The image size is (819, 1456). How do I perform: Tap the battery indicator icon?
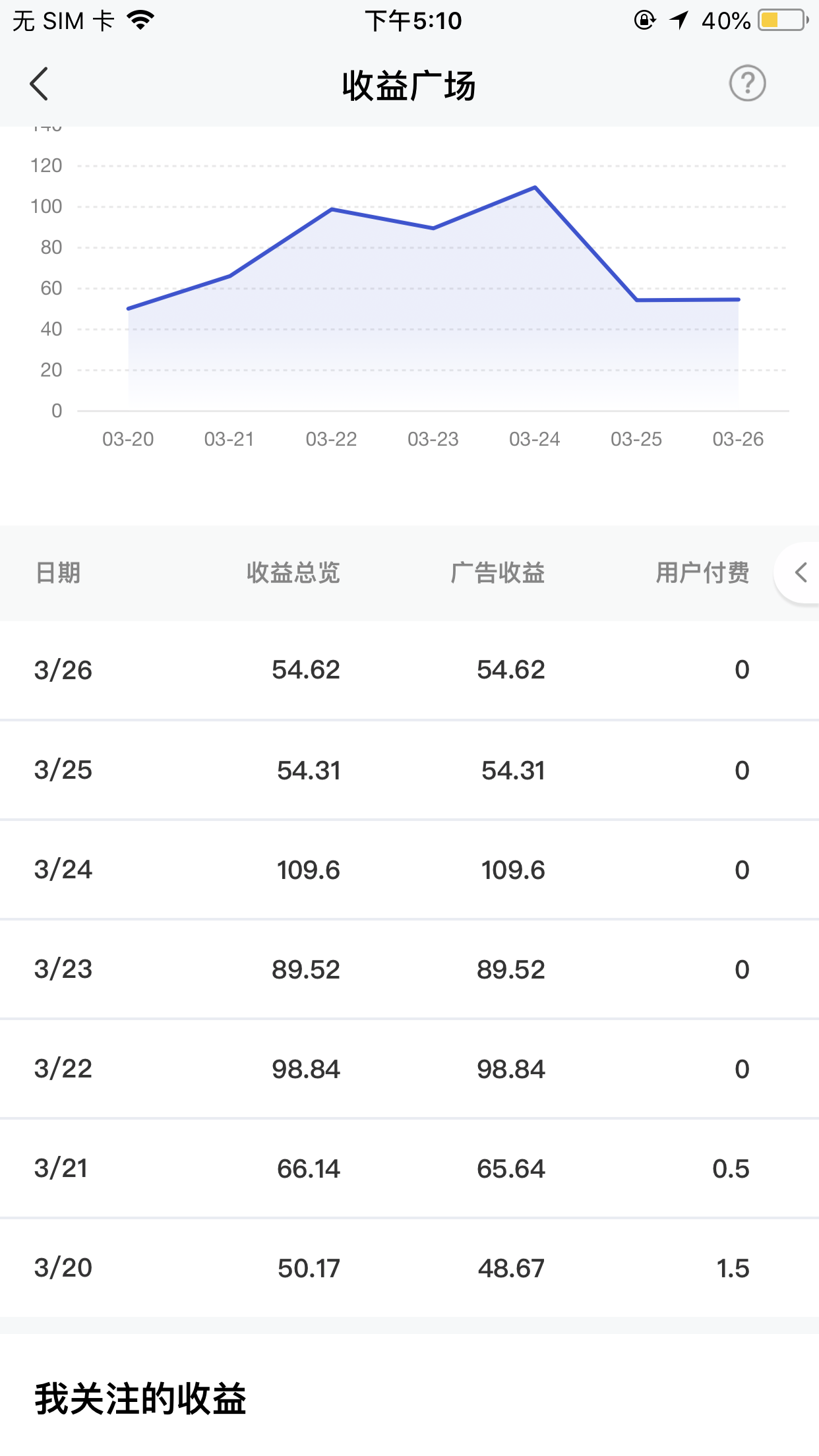click(x=782, y=20)
